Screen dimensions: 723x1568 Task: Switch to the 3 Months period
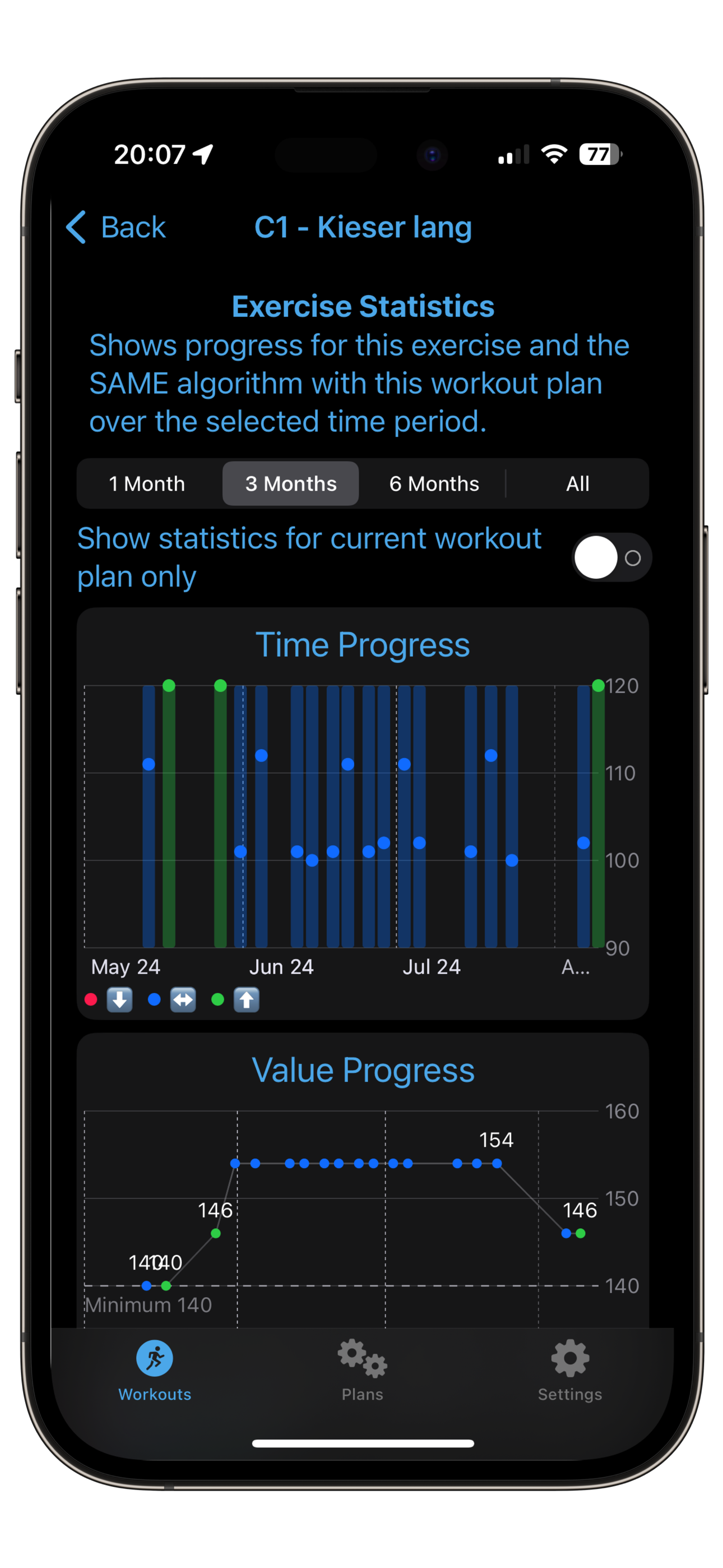click(290, 483)
